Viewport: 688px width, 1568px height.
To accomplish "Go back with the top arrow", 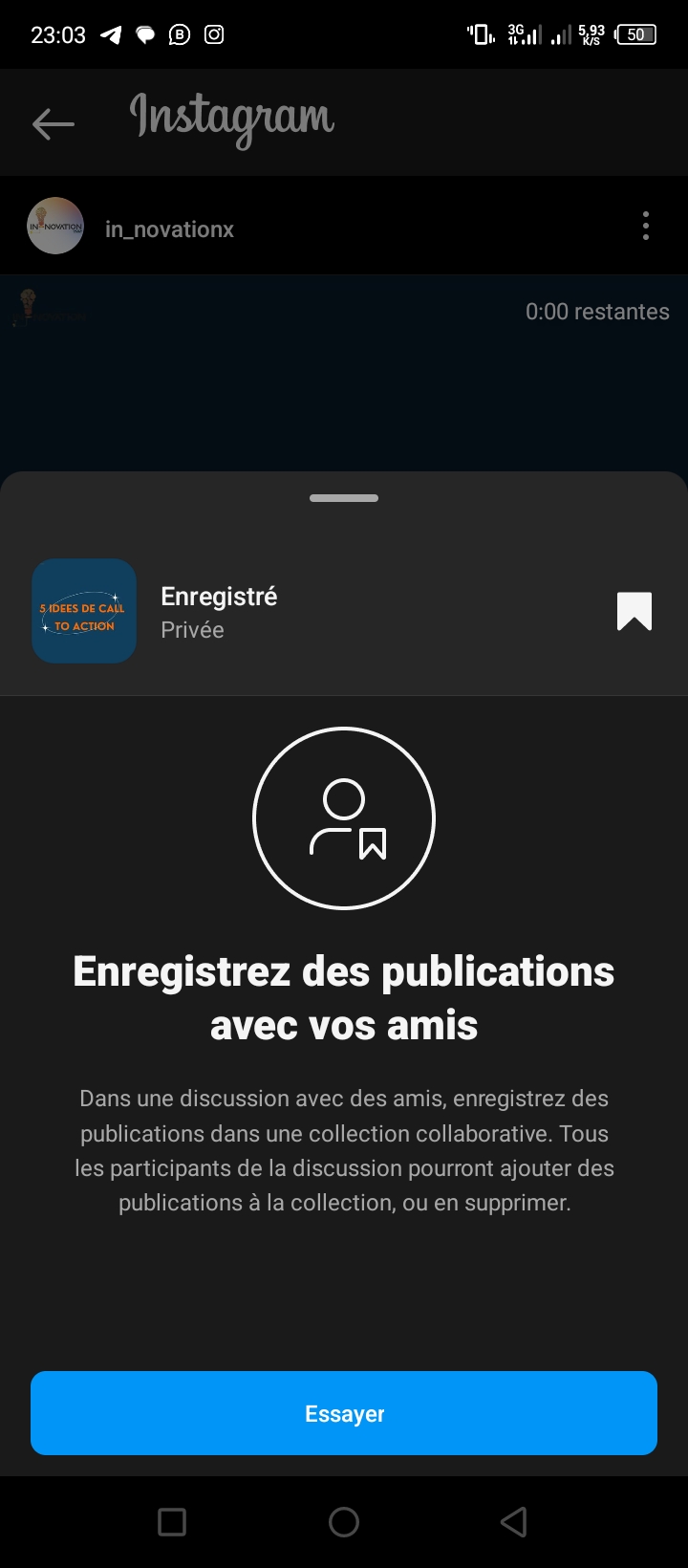I will tap(54, 123).
